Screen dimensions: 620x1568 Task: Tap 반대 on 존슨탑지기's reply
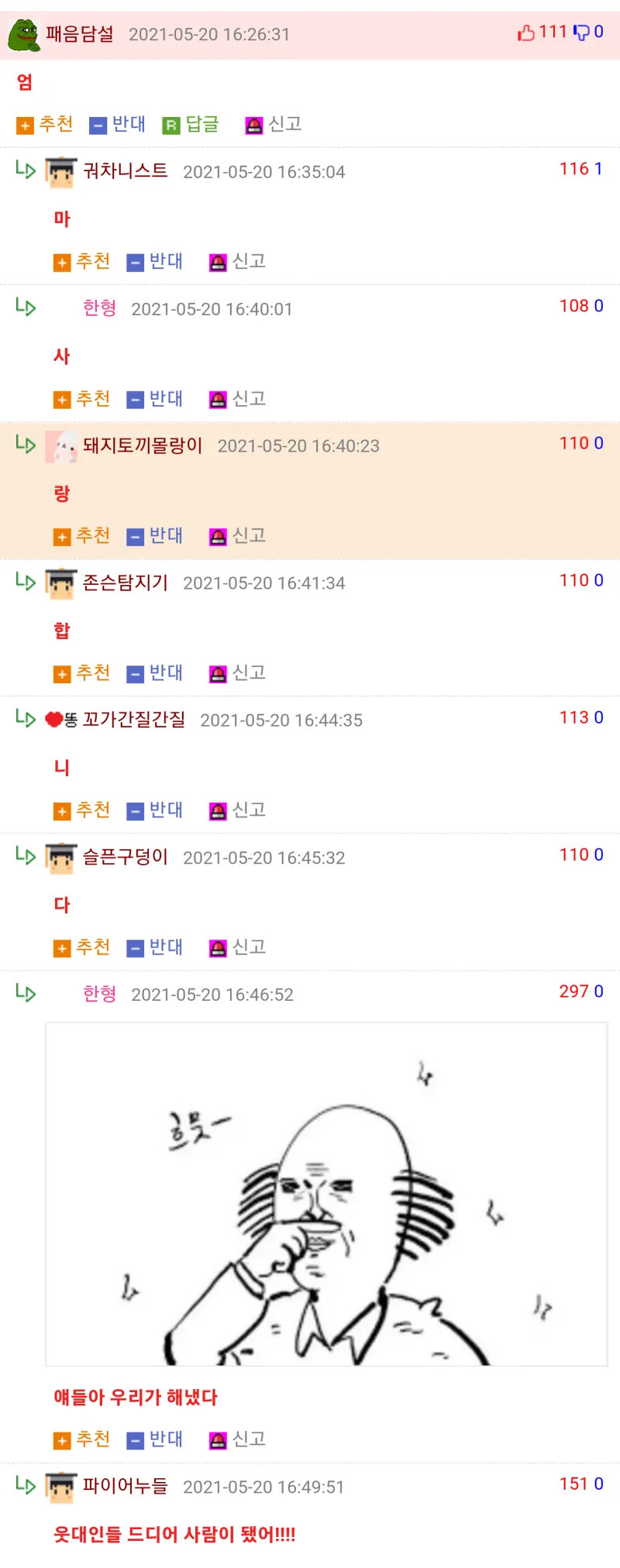pyautogui.click(x=155, y=672)
